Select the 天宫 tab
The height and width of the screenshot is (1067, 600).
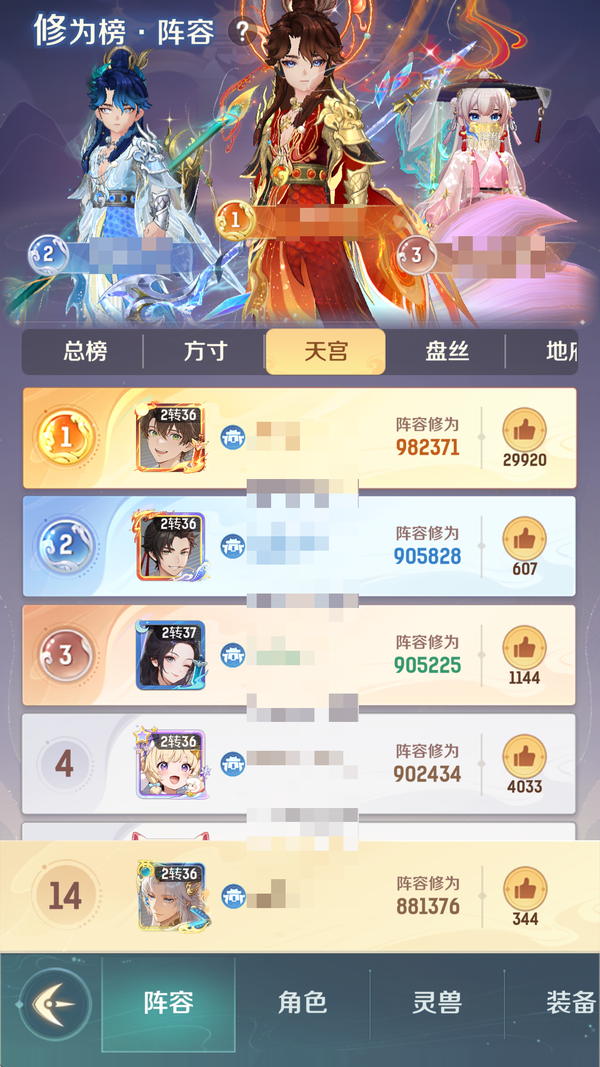coord(325,352)
